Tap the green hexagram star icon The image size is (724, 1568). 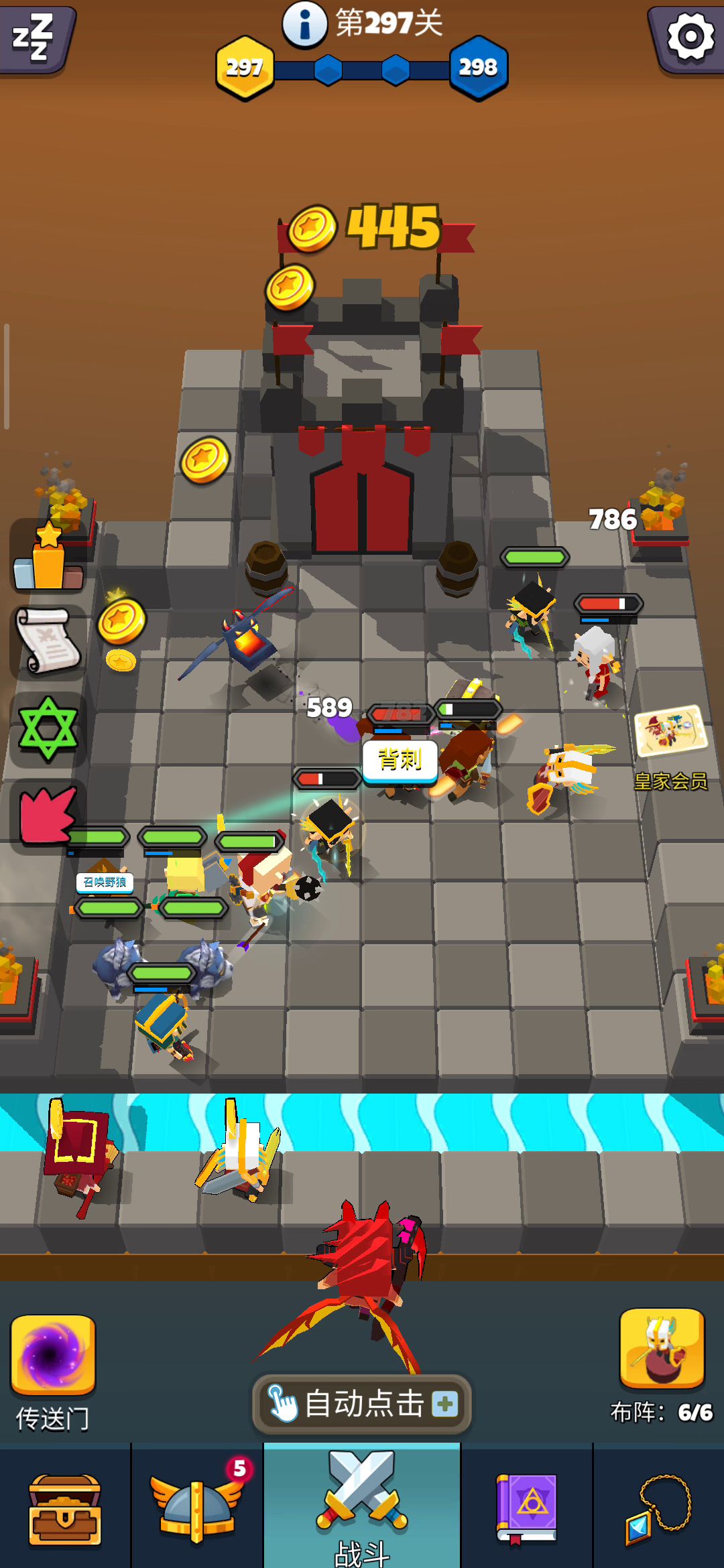pyautogui.click(x=48, y=729)
